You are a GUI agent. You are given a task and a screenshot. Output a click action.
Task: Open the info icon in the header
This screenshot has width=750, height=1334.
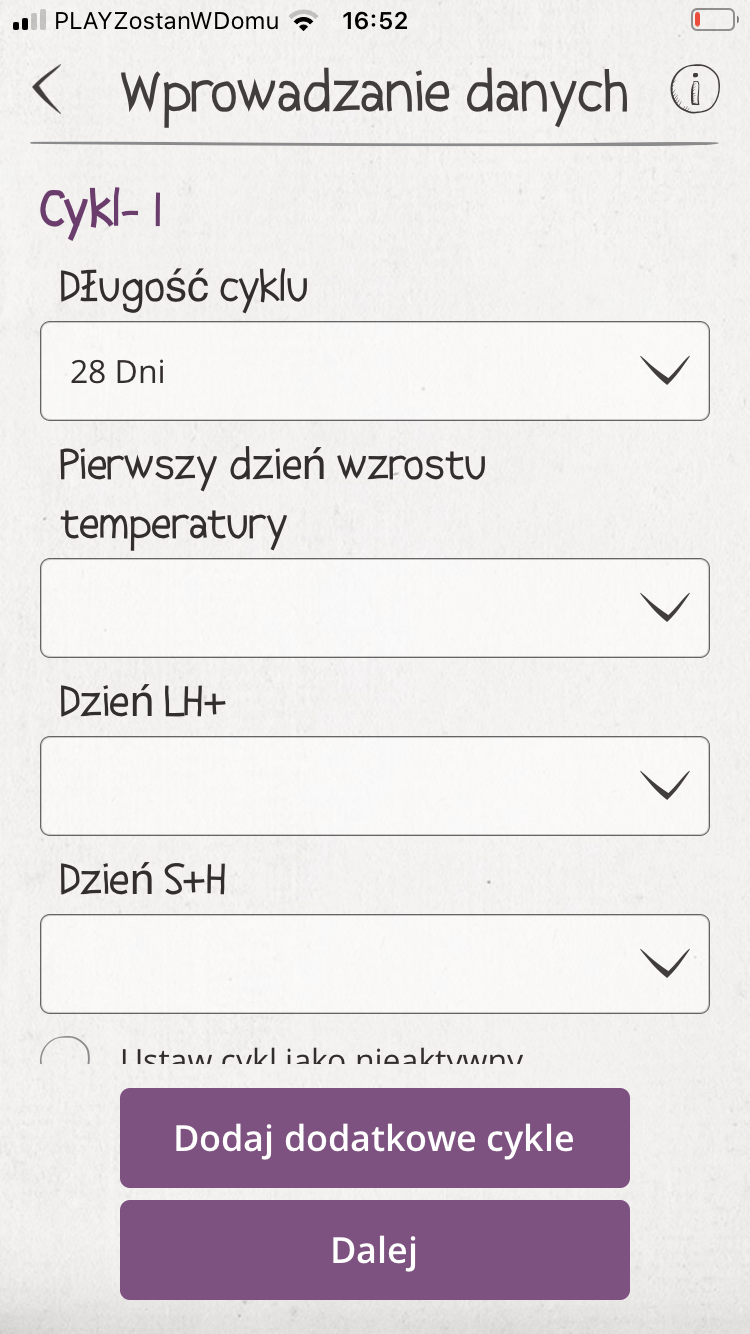[x=694, y=91]
